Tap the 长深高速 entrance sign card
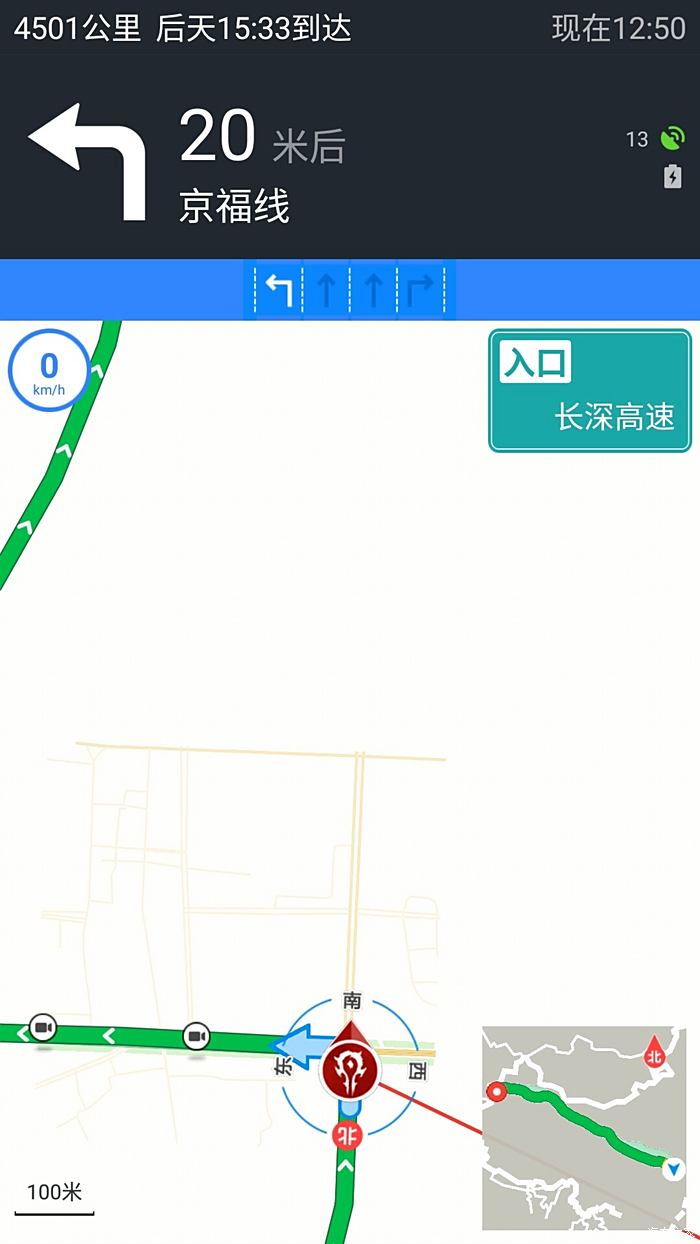Image resolution: width=700 pixels, height=1244 pixels. click(x=590, y=391)
